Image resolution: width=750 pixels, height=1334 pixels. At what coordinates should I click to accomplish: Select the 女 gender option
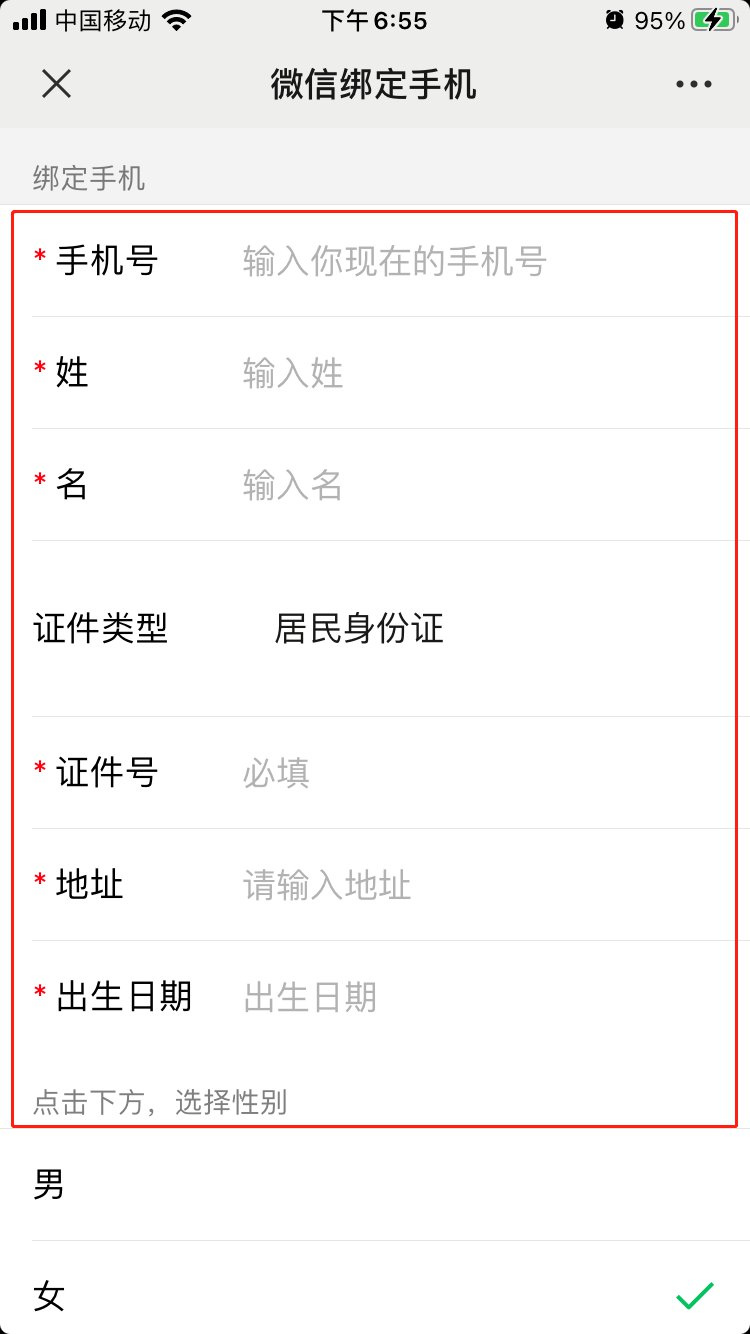[x=375, y=1297]
